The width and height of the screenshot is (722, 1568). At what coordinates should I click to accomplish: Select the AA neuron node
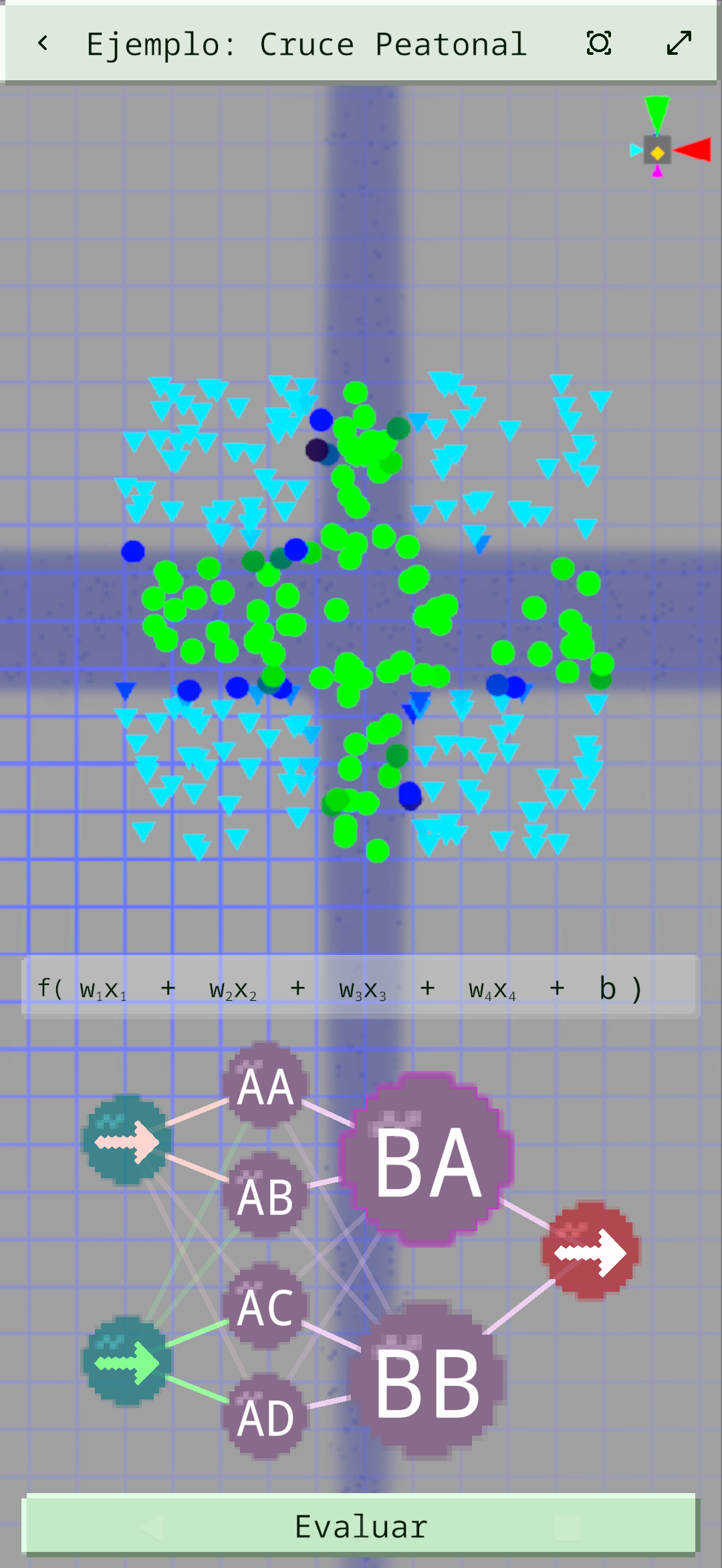click(x=265, y=1086)
